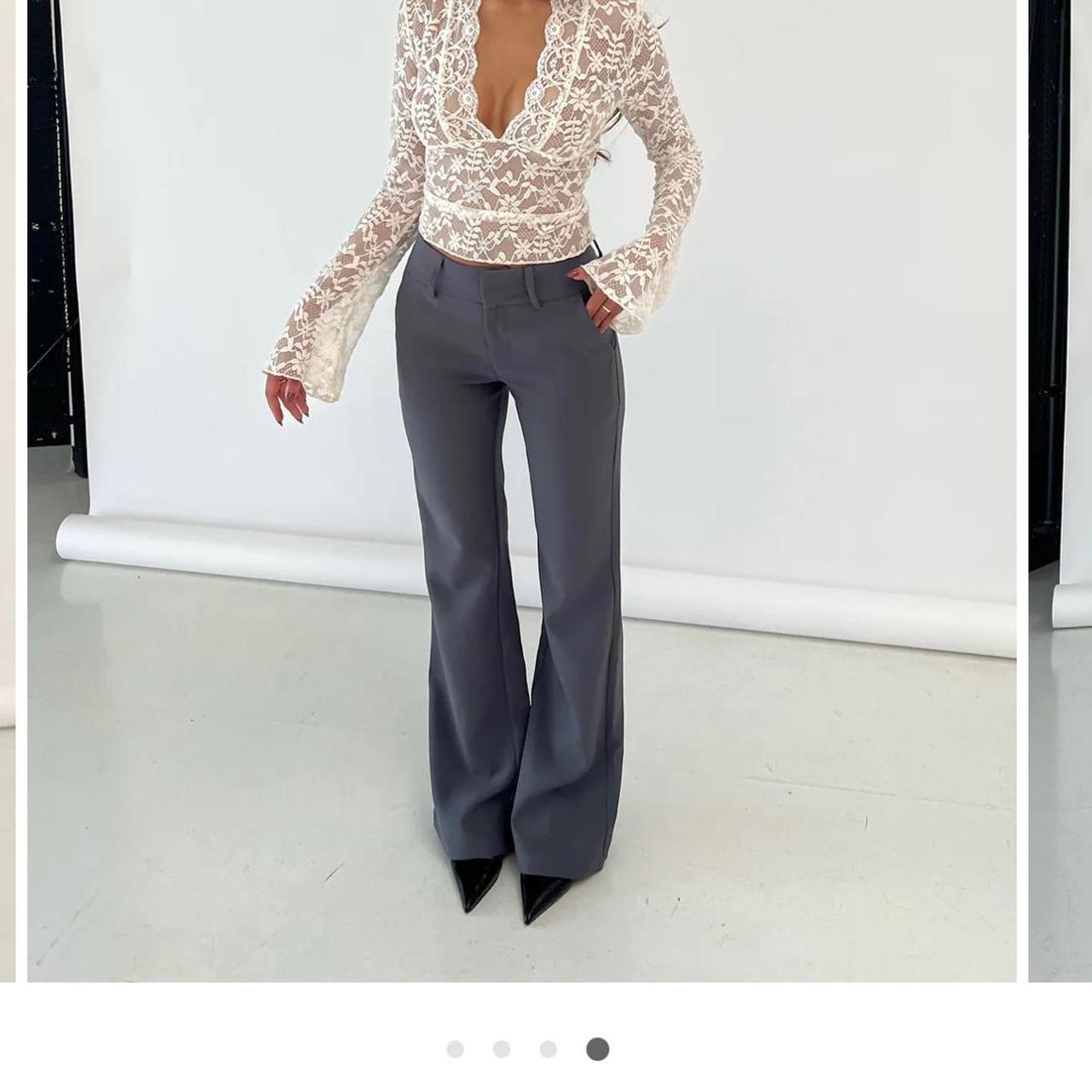The height and width of the screenshot is (1092, 1092).
Task: Jump to the first photo indicator dot
Action: [x=456, y=1048]
